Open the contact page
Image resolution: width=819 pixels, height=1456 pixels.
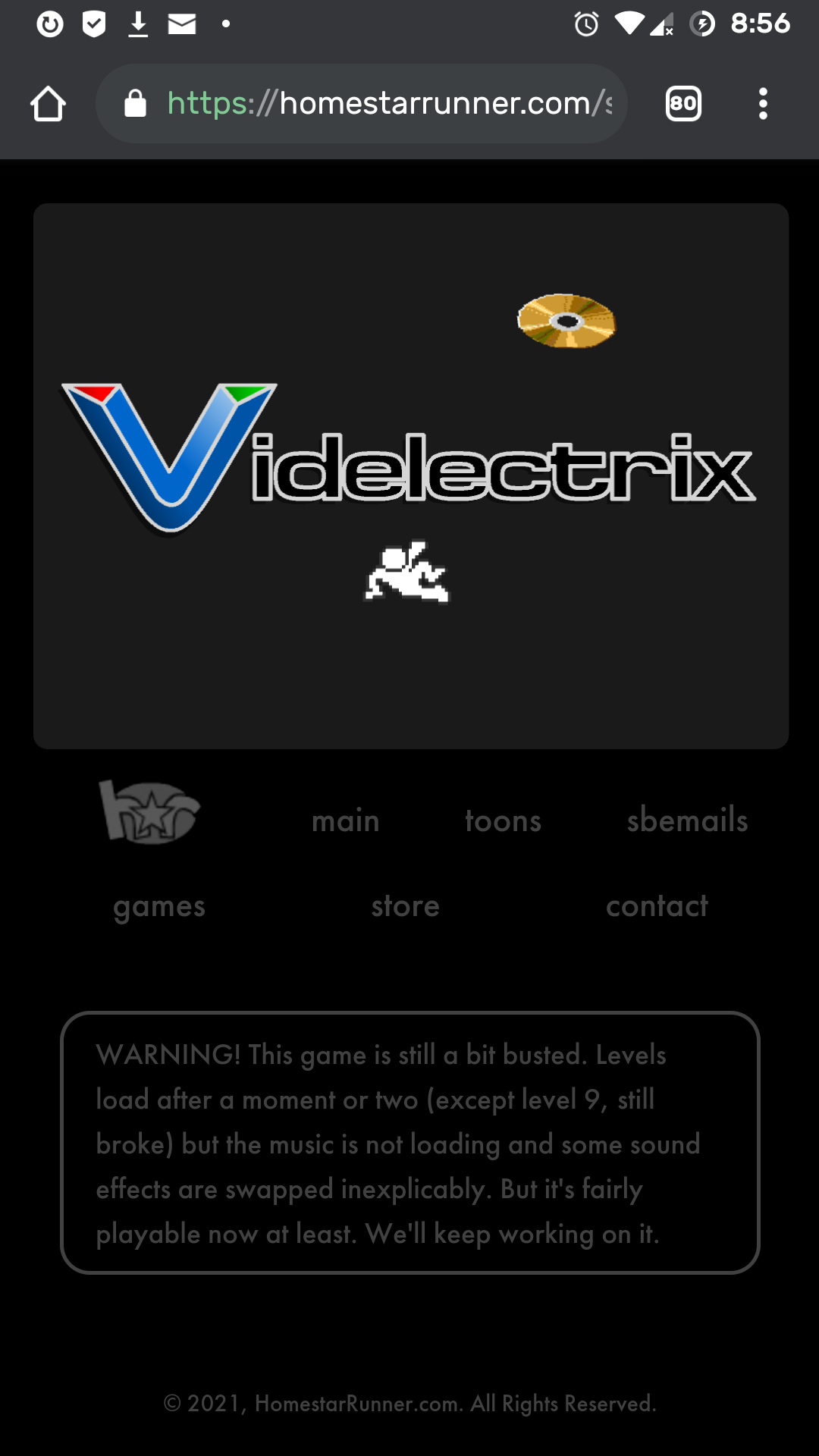[x=657, y=906]
